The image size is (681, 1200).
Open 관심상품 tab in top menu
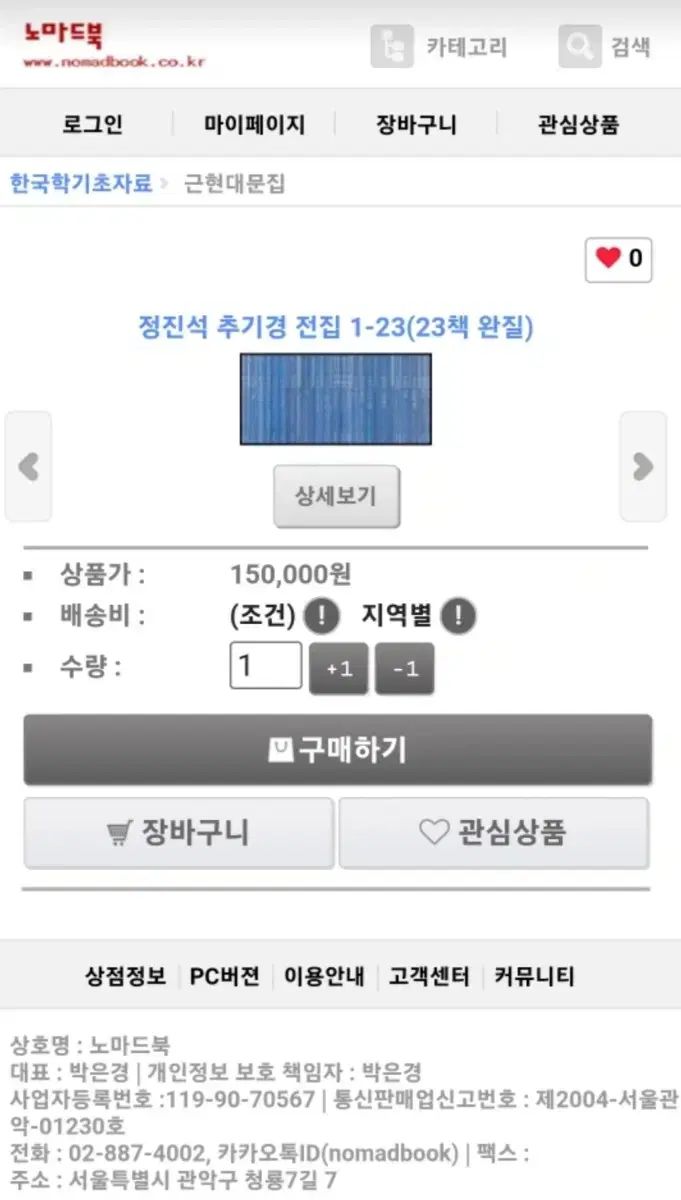click(578, 125)
